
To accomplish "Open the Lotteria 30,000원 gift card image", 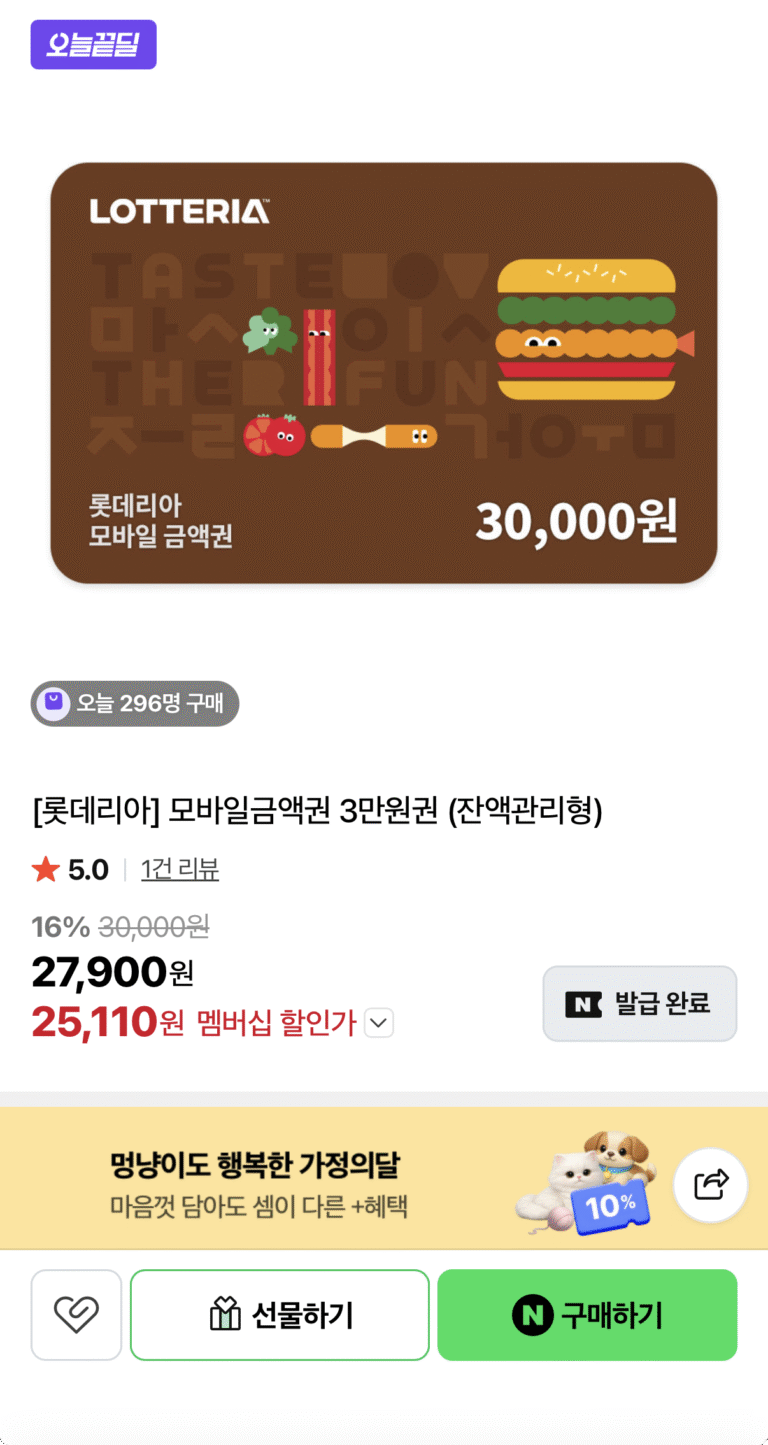I will (384, 372).
